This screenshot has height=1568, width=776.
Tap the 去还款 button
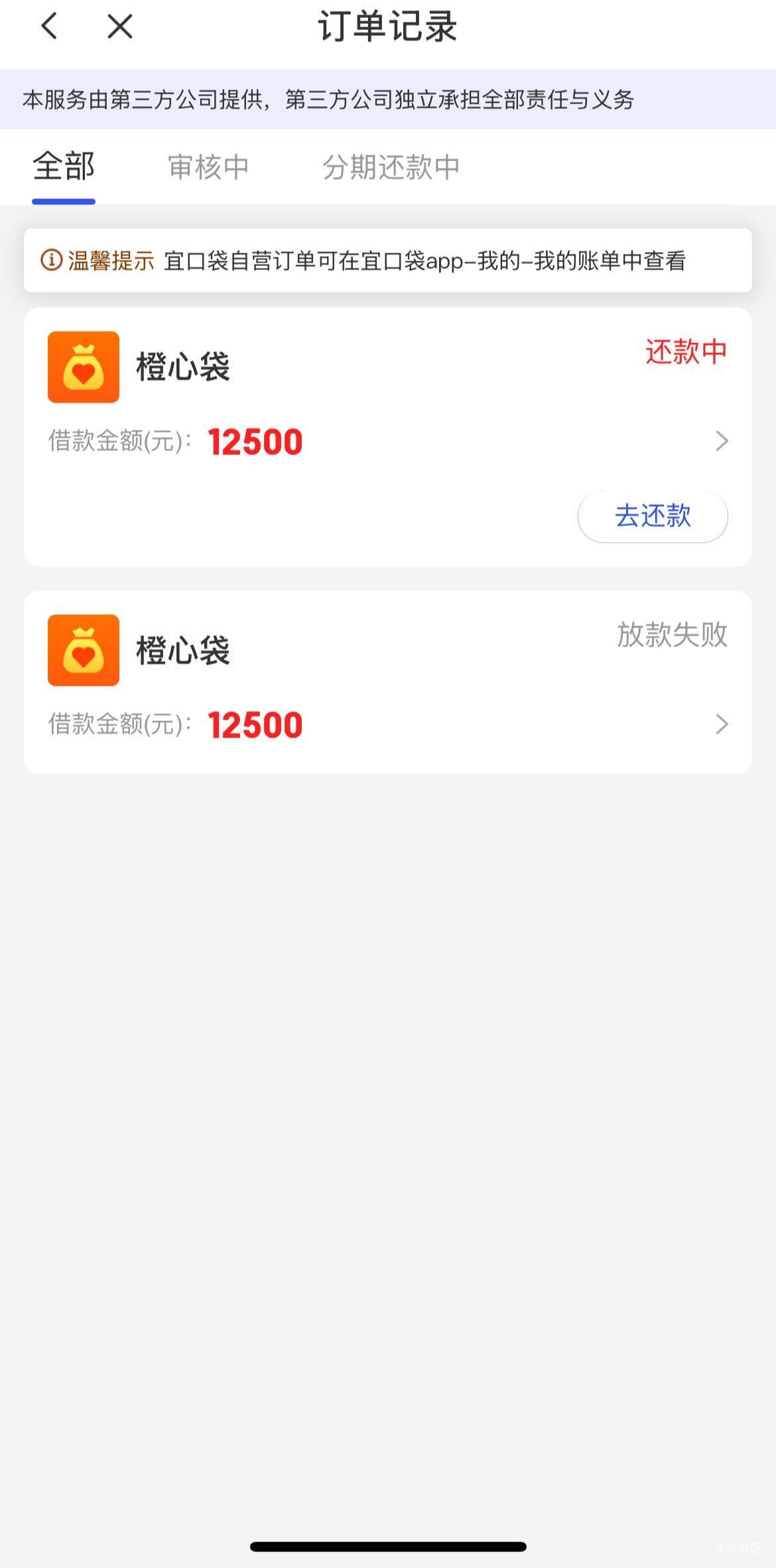coord(653,516)
